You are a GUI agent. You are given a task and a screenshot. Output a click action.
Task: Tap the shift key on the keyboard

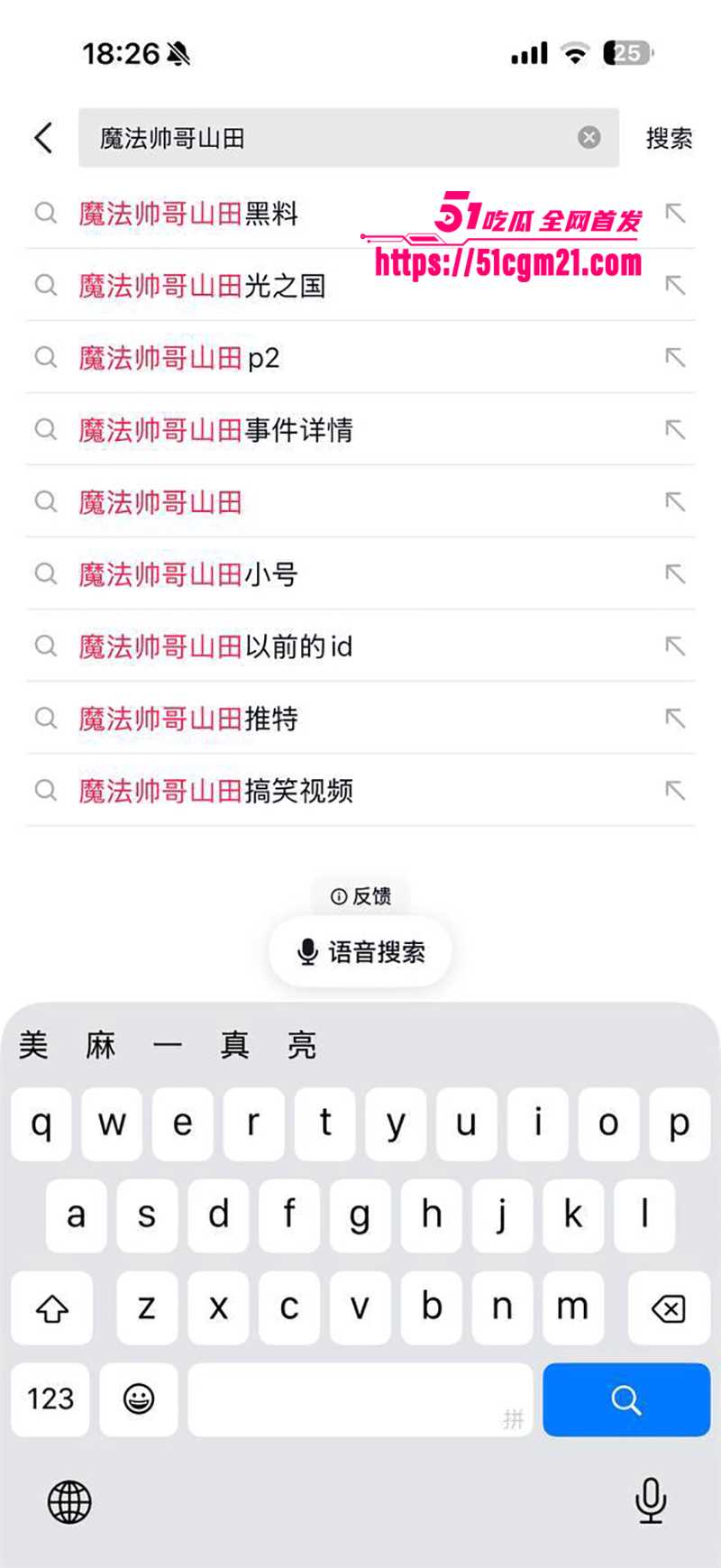click(51, 1308)
